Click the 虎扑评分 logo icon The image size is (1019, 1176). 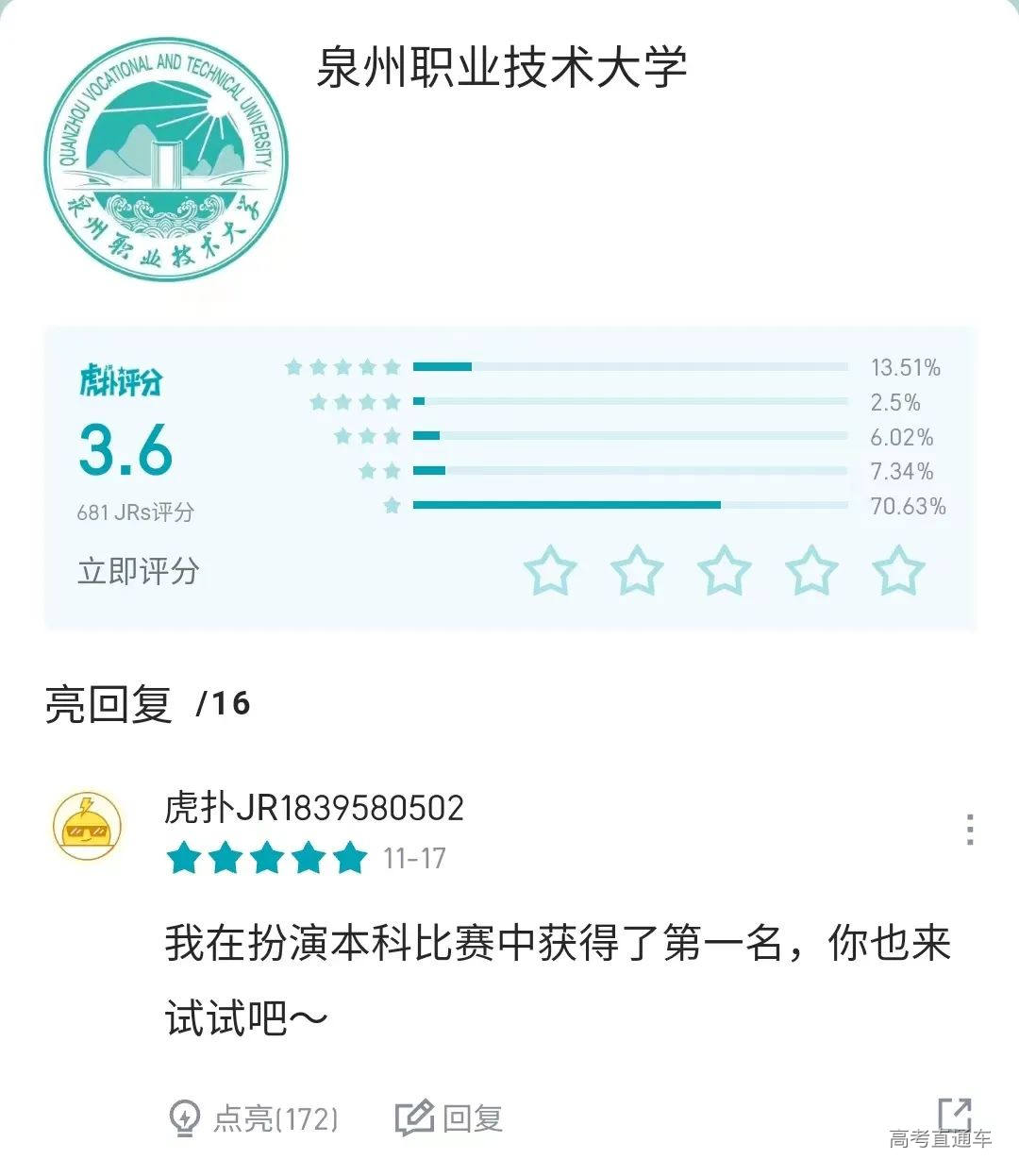[x=120, y=382]
